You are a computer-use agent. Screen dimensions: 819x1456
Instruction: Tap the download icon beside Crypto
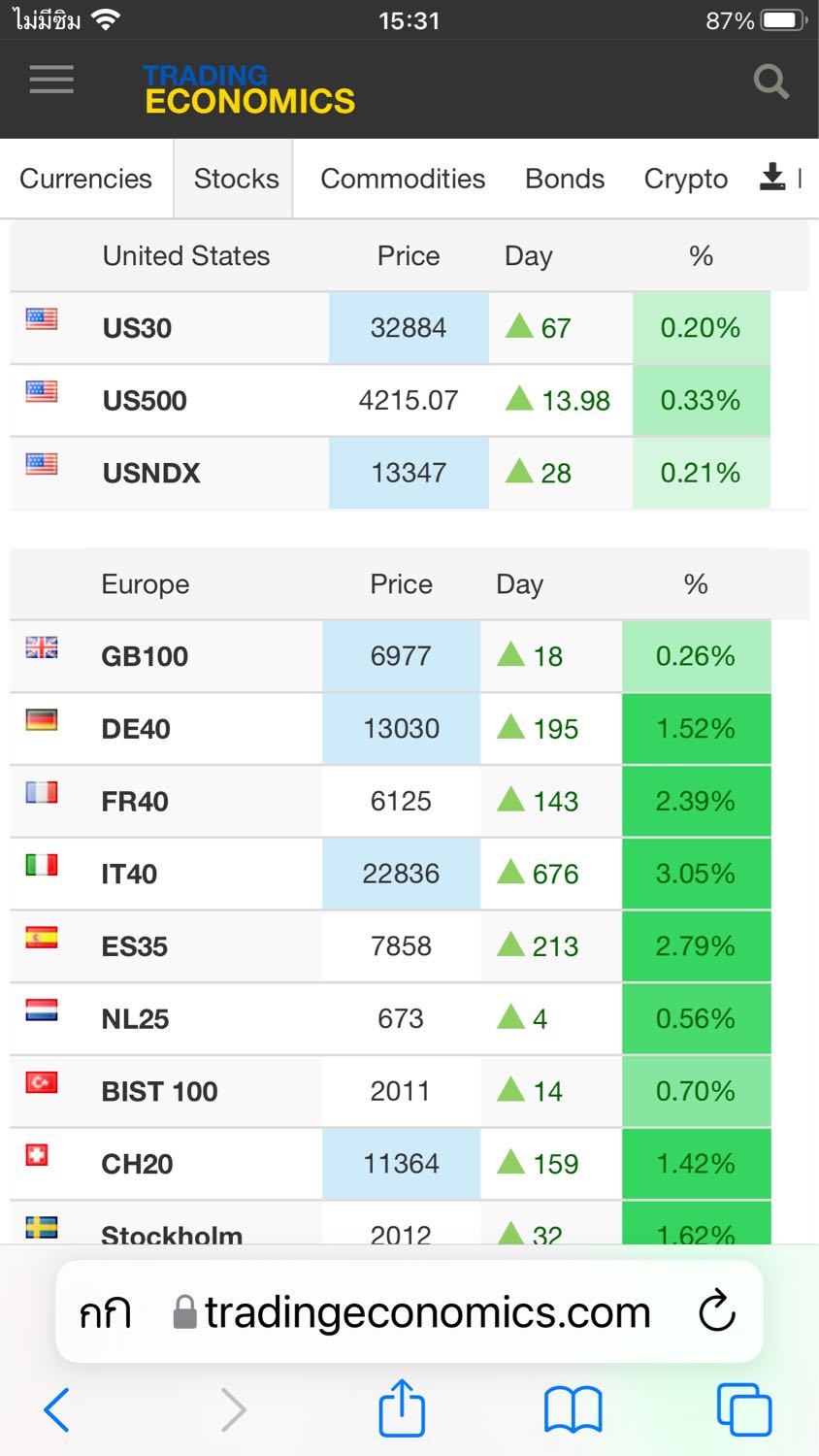coord(772,177)
